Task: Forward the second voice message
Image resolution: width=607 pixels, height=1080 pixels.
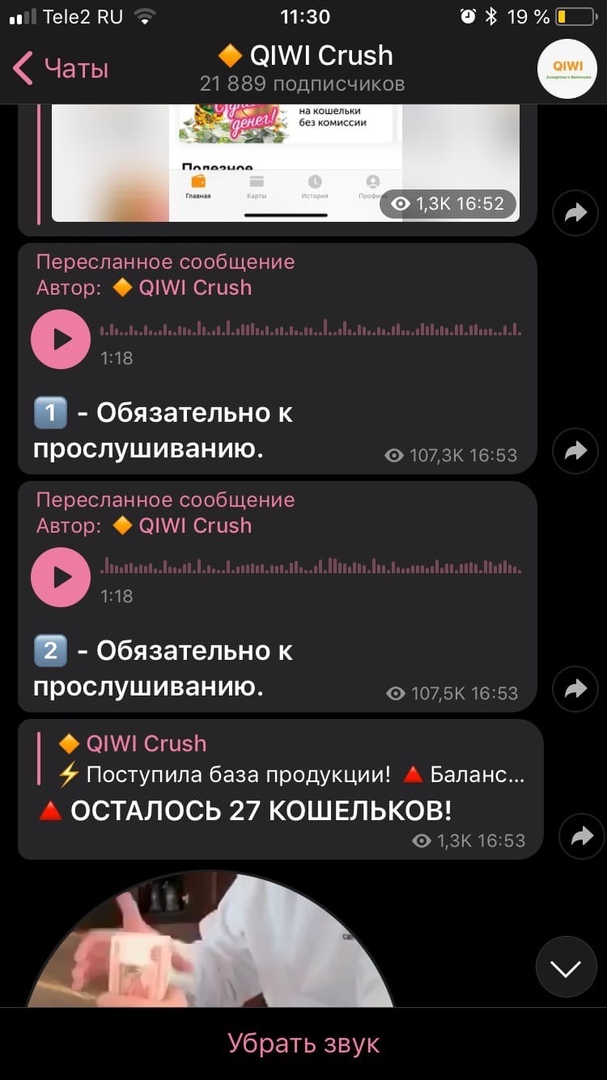Action: pyautogui.click(x=575, y=689)
